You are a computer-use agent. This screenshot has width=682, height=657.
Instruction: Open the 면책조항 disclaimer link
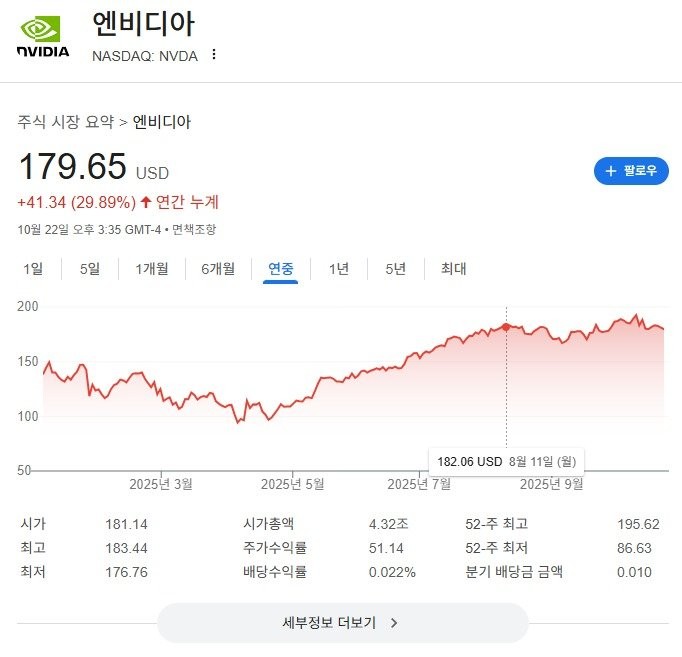click(196, 229)
